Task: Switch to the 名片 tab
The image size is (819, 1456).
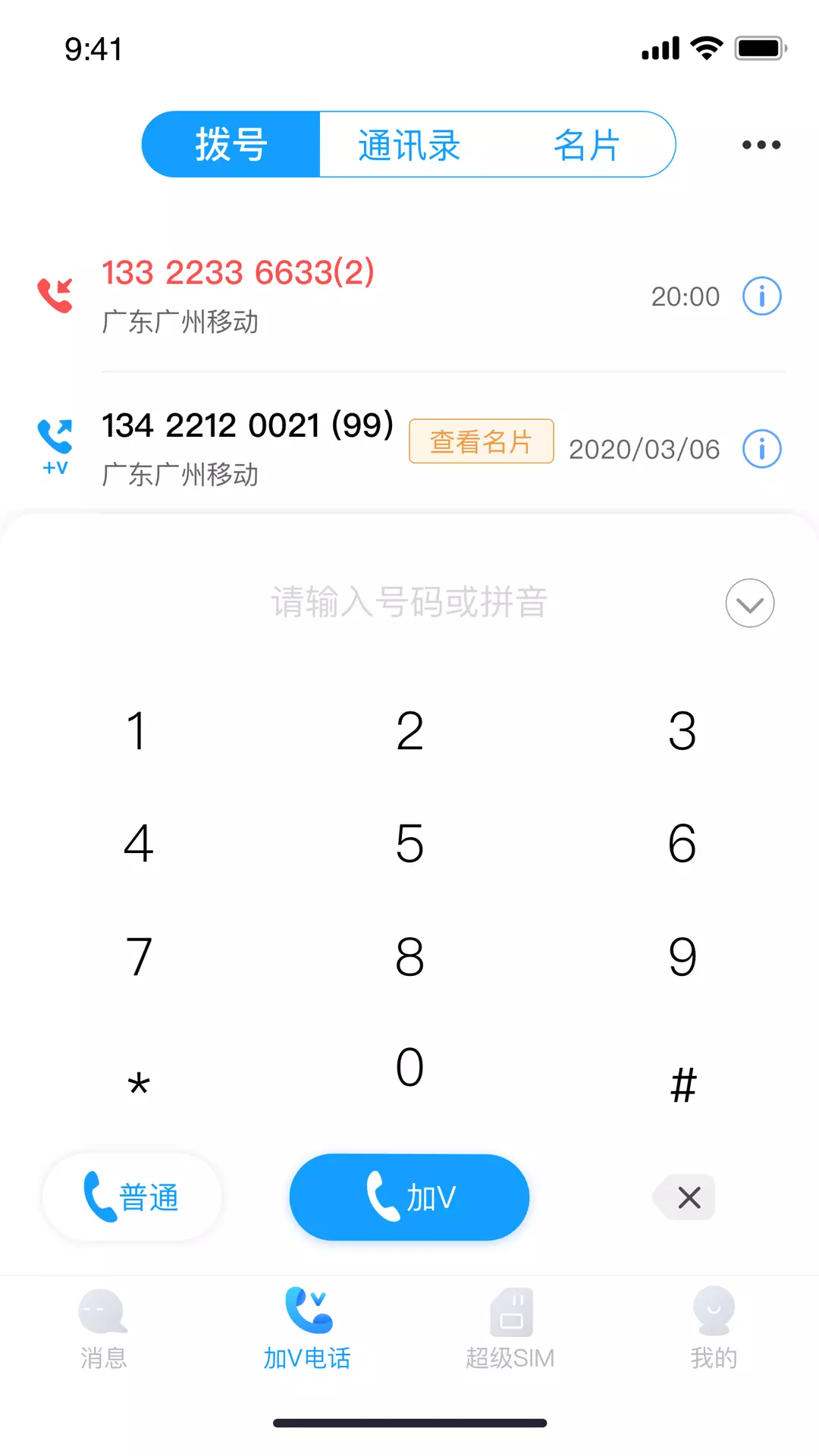Action: (587, 145)
